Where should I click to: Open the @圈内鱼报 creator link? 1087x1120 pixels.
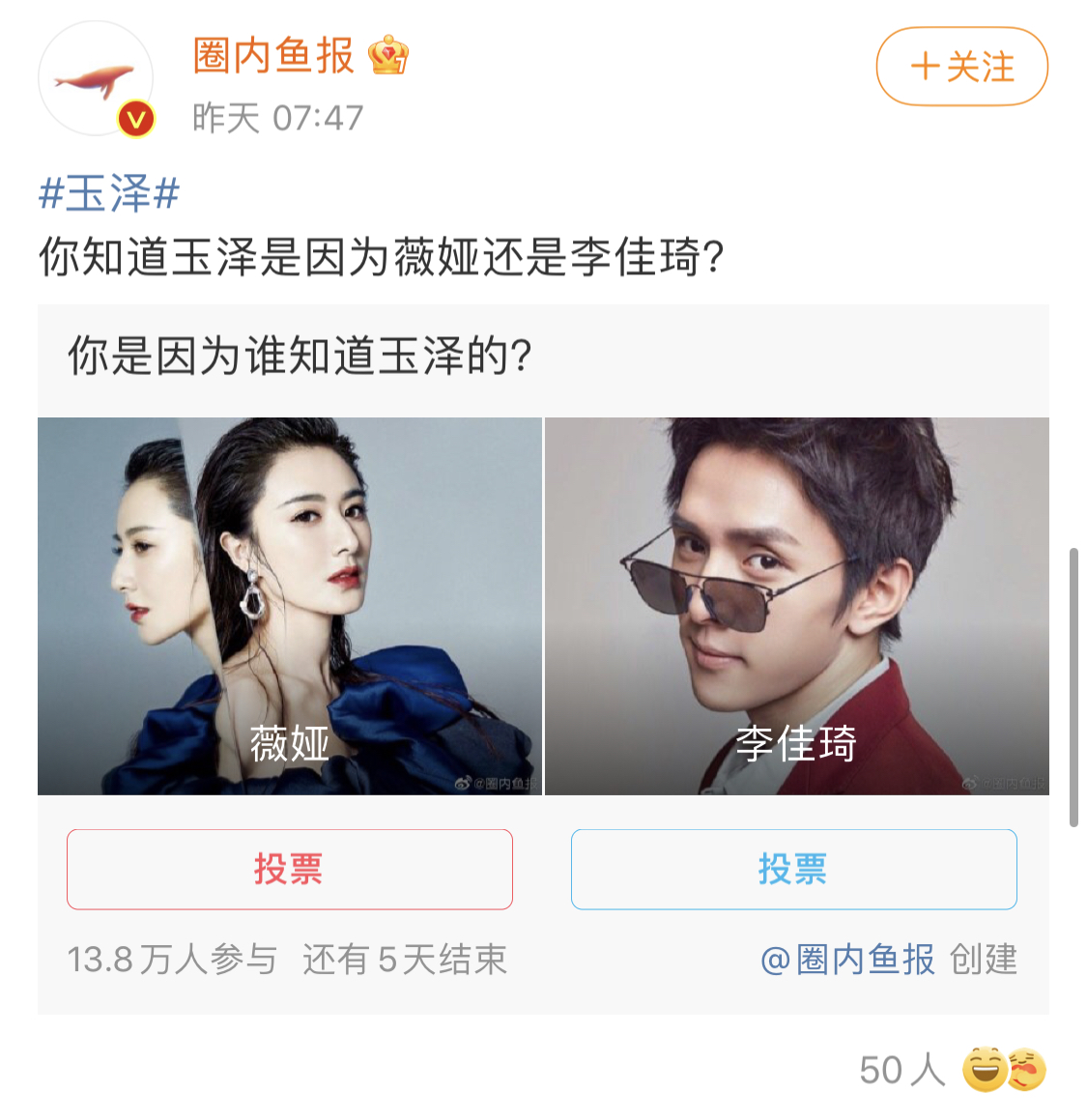847,960
